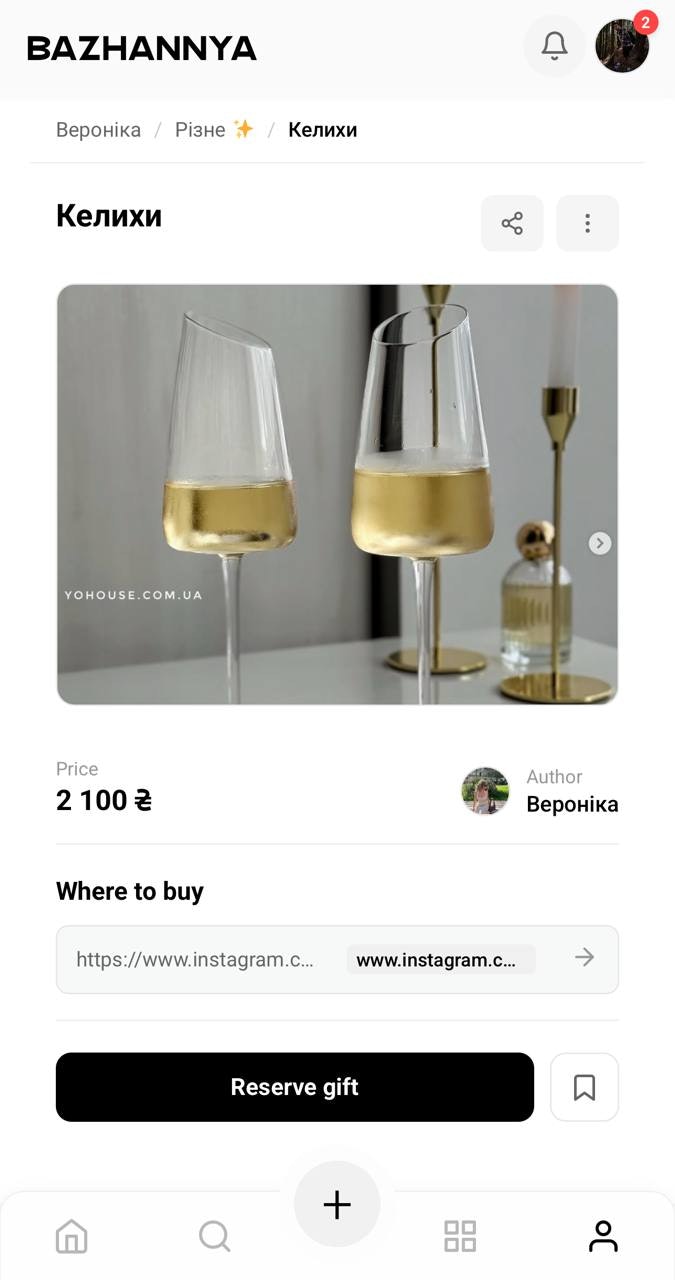Open author Вероніка's profile
This screenshot has width=675, height=1280.
pyautogui.click(x=540, y=791)
